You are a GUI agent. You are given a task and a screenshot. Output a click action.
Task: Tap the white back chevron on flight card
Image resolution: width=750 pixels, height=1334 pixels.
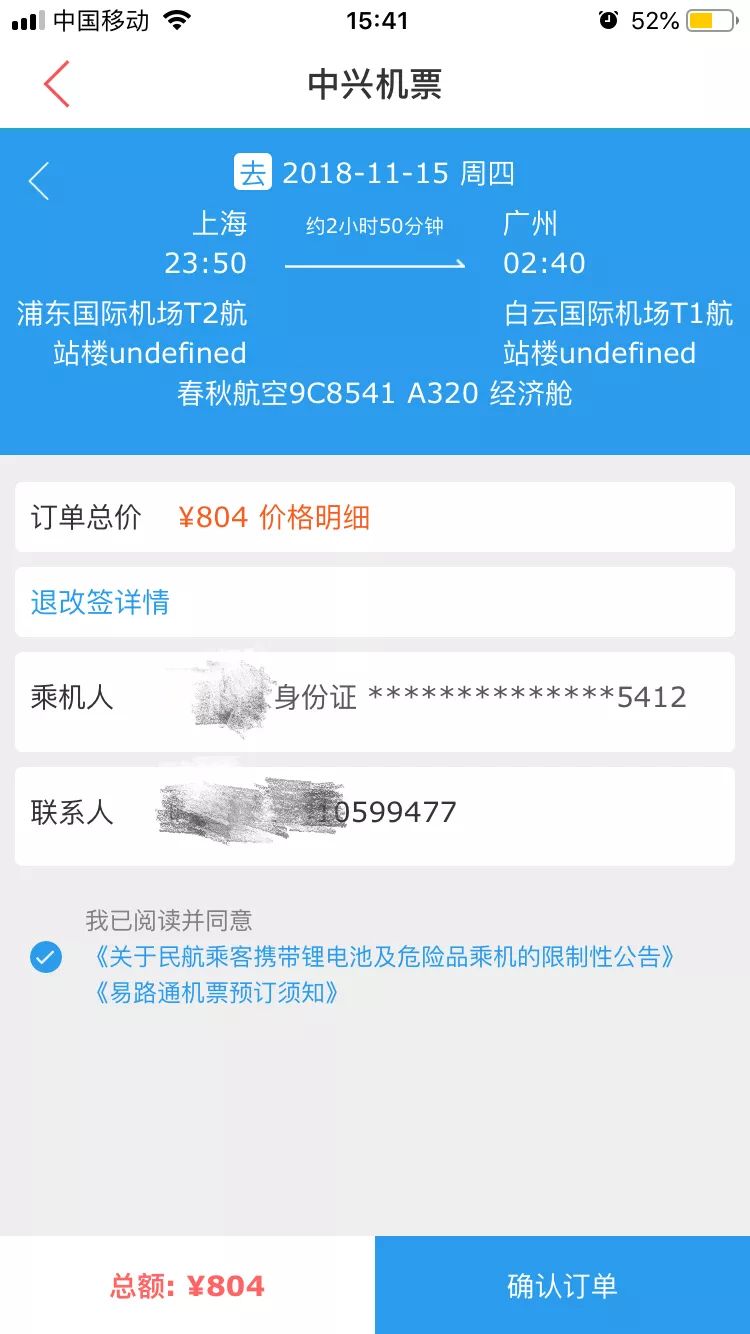pos(39,180)
